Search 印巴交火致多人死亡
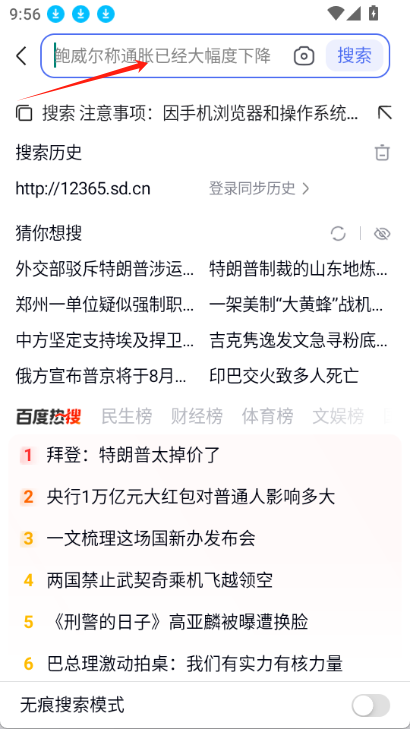The width and height of the screenshot is (410, 729). click(284, 376)
